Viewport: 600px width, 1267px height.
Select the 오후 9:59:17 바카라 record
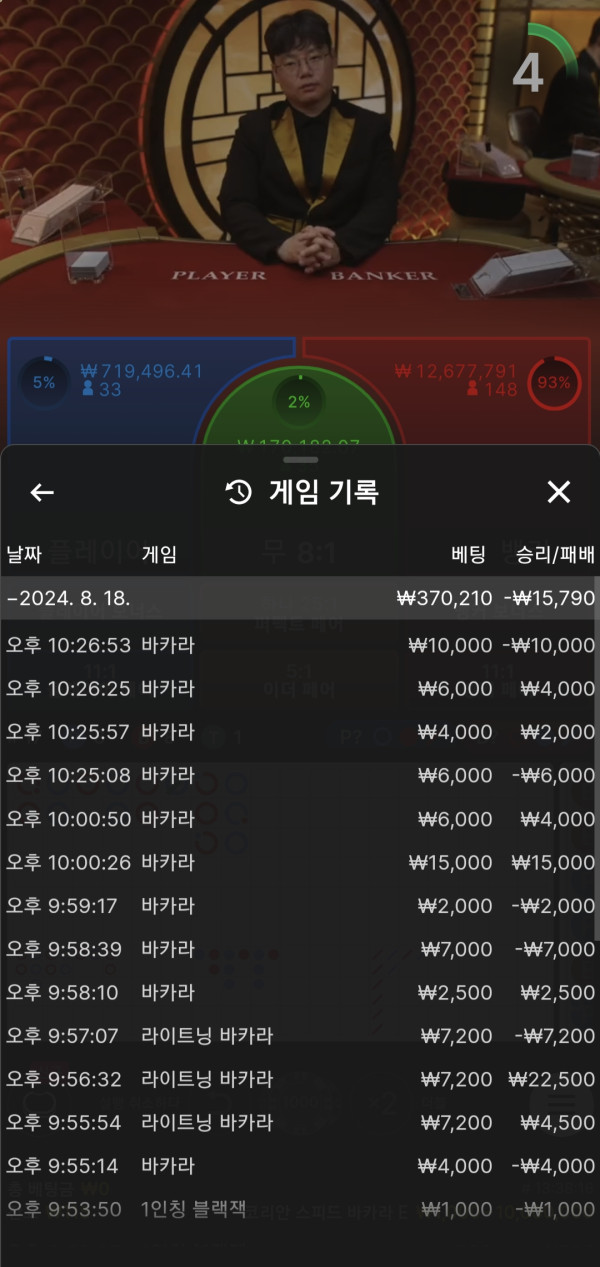[300, 906]
